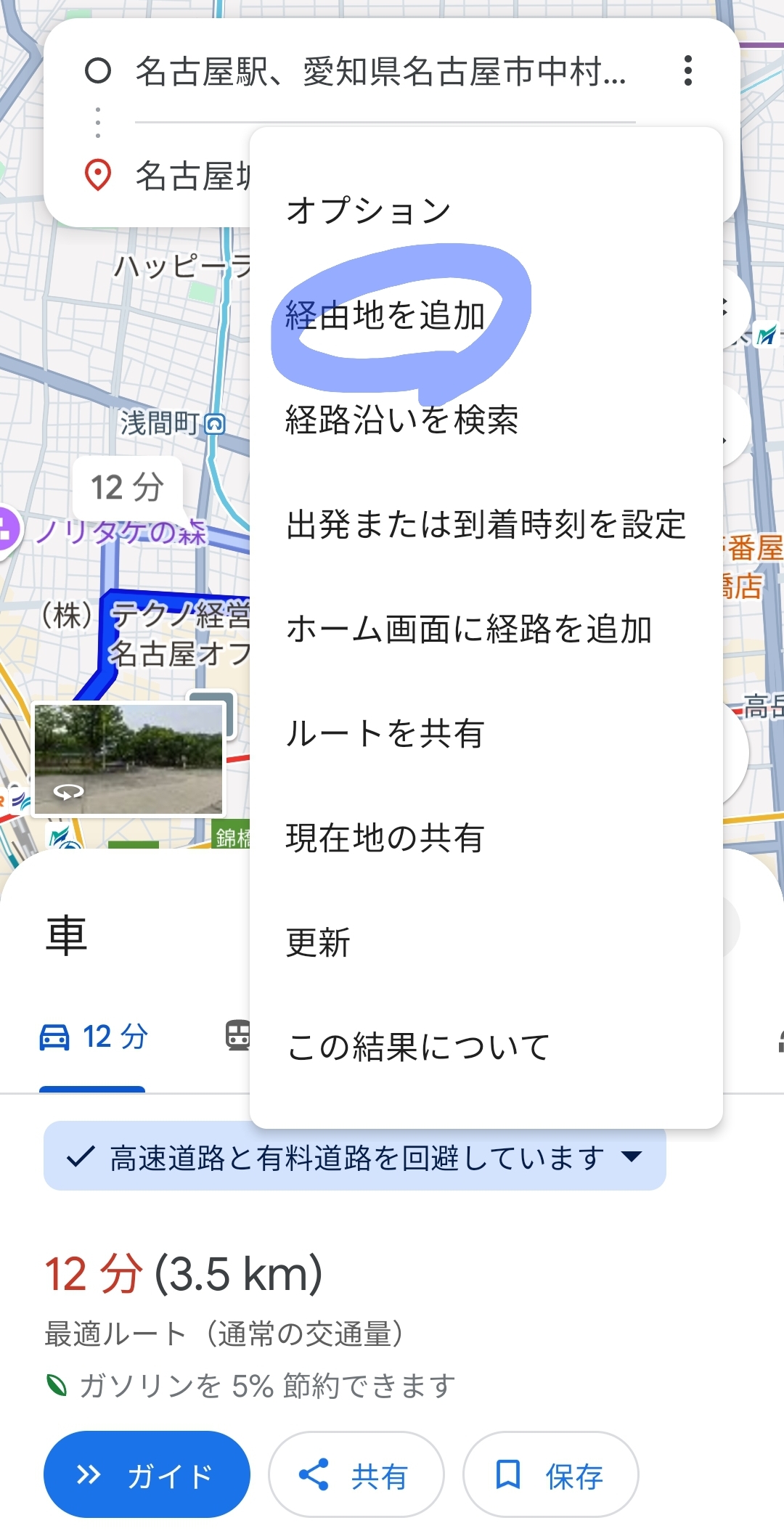Tap 更新 to refresh the route
The image size is (784, 1531).
(x=319, y=943)
